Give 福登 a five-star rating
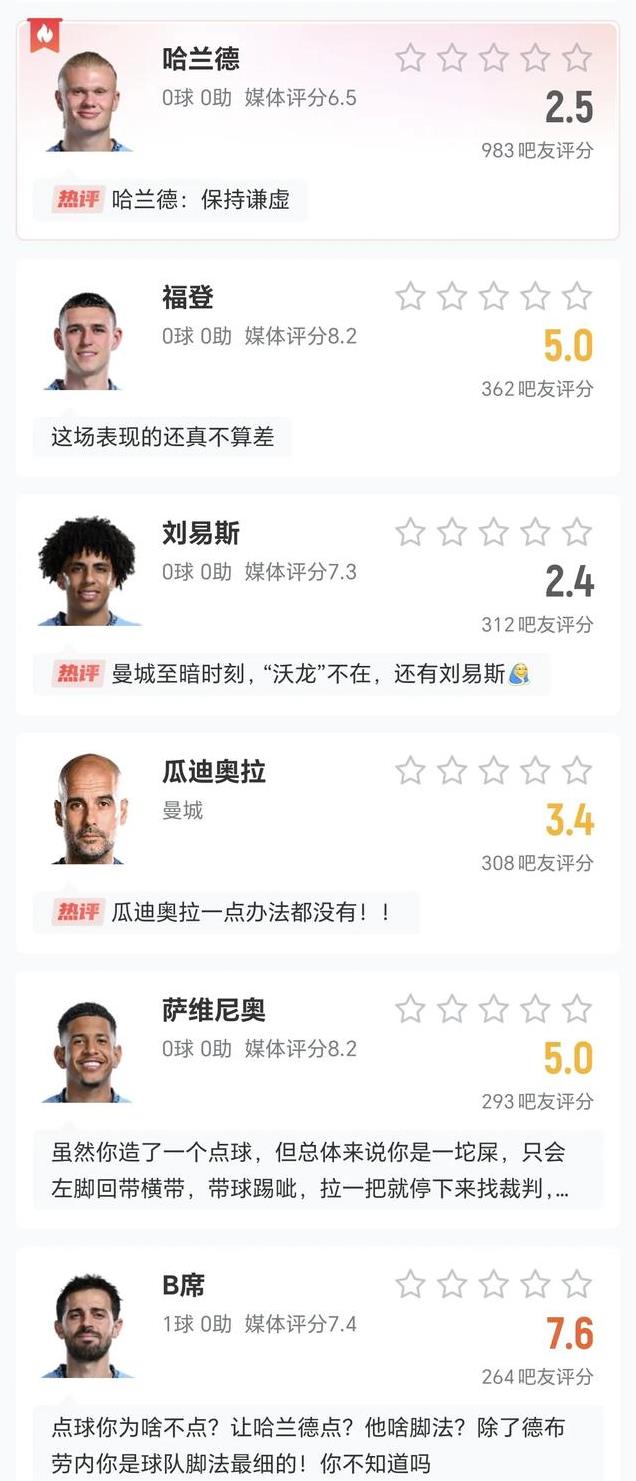This screenshot has height=1481, width=636. [576, 296]
